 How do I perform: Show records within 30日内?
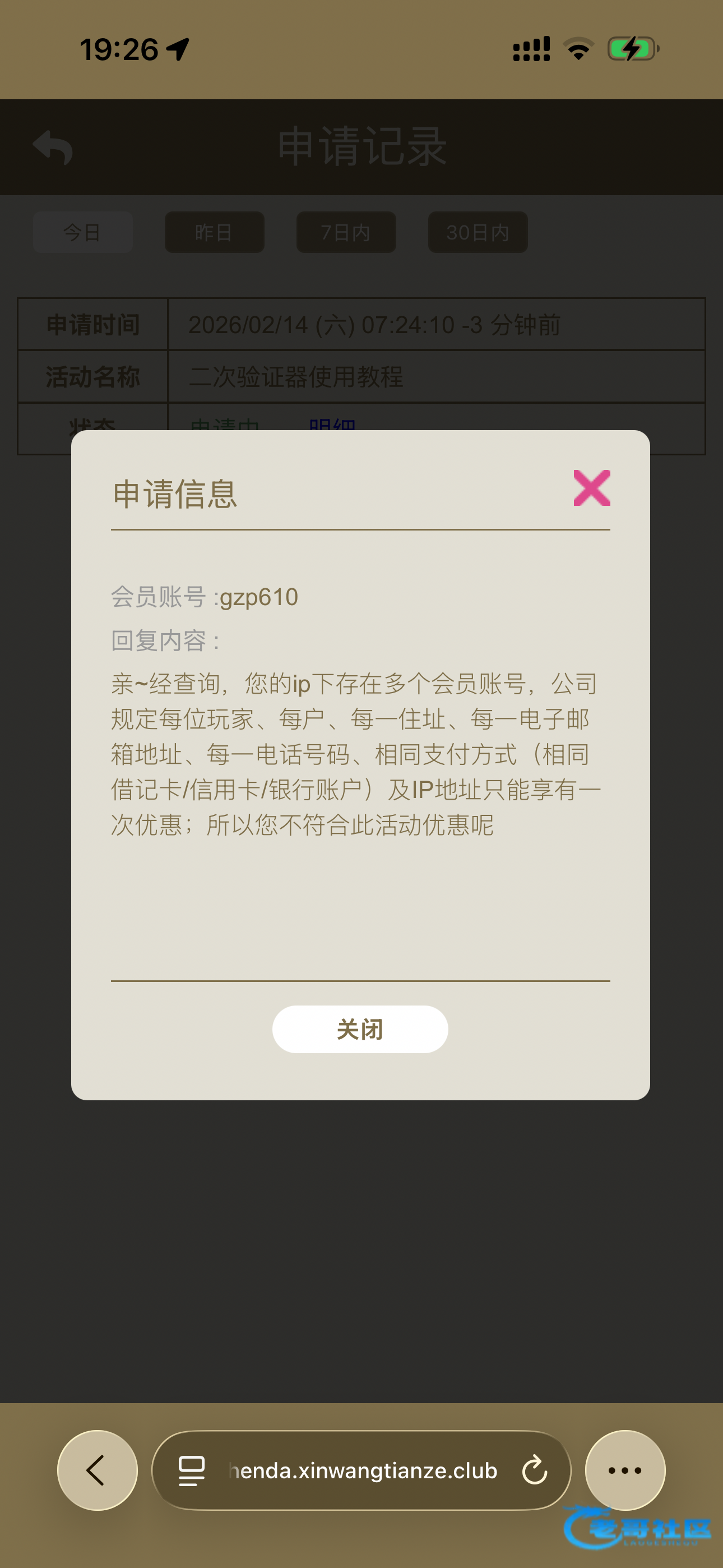pyautogui.click(x=478, y=233)
